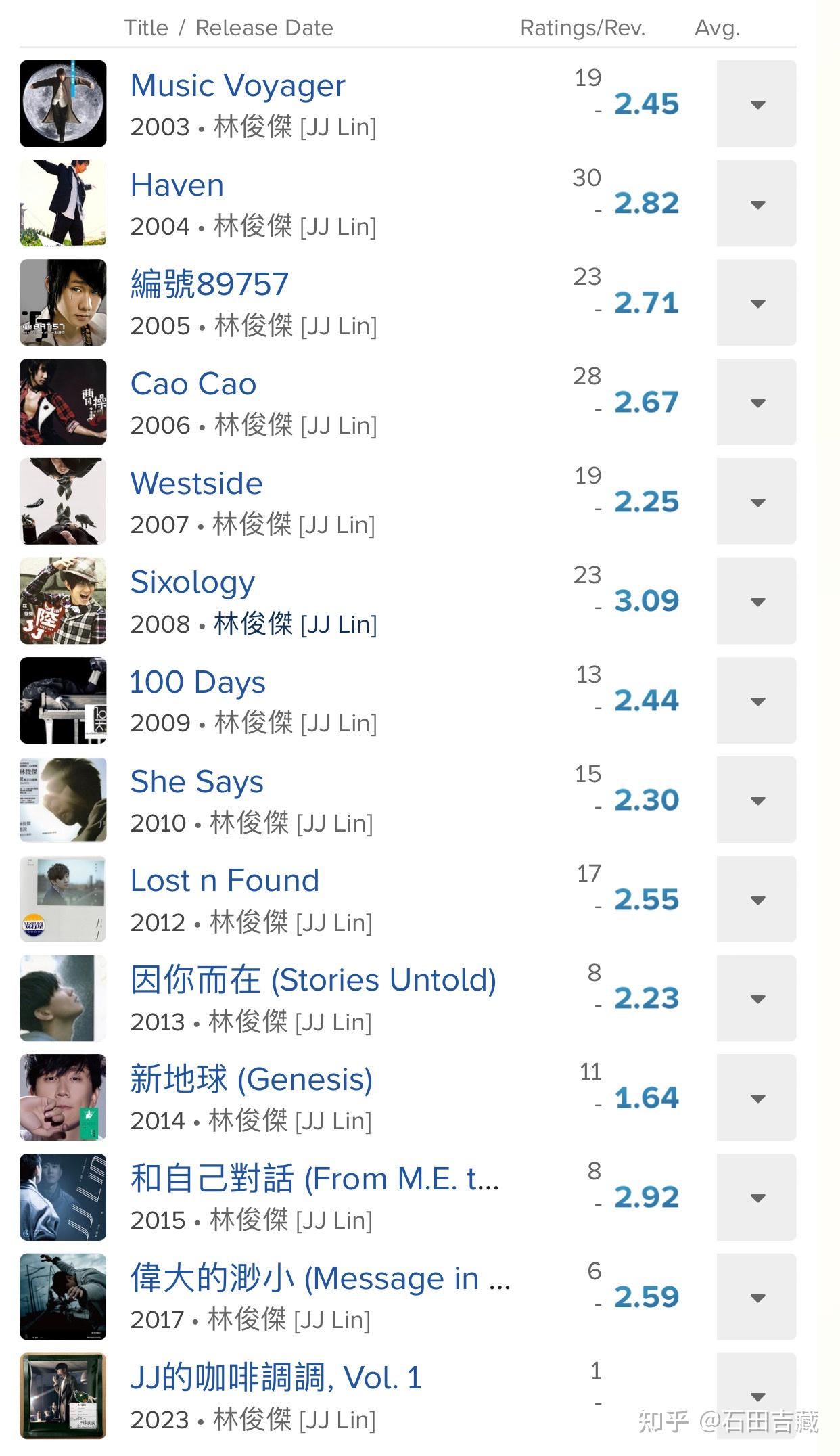Expand the rating dropdown for Music Voyager
Viewport: 840px width, 1456px height.
756,104
